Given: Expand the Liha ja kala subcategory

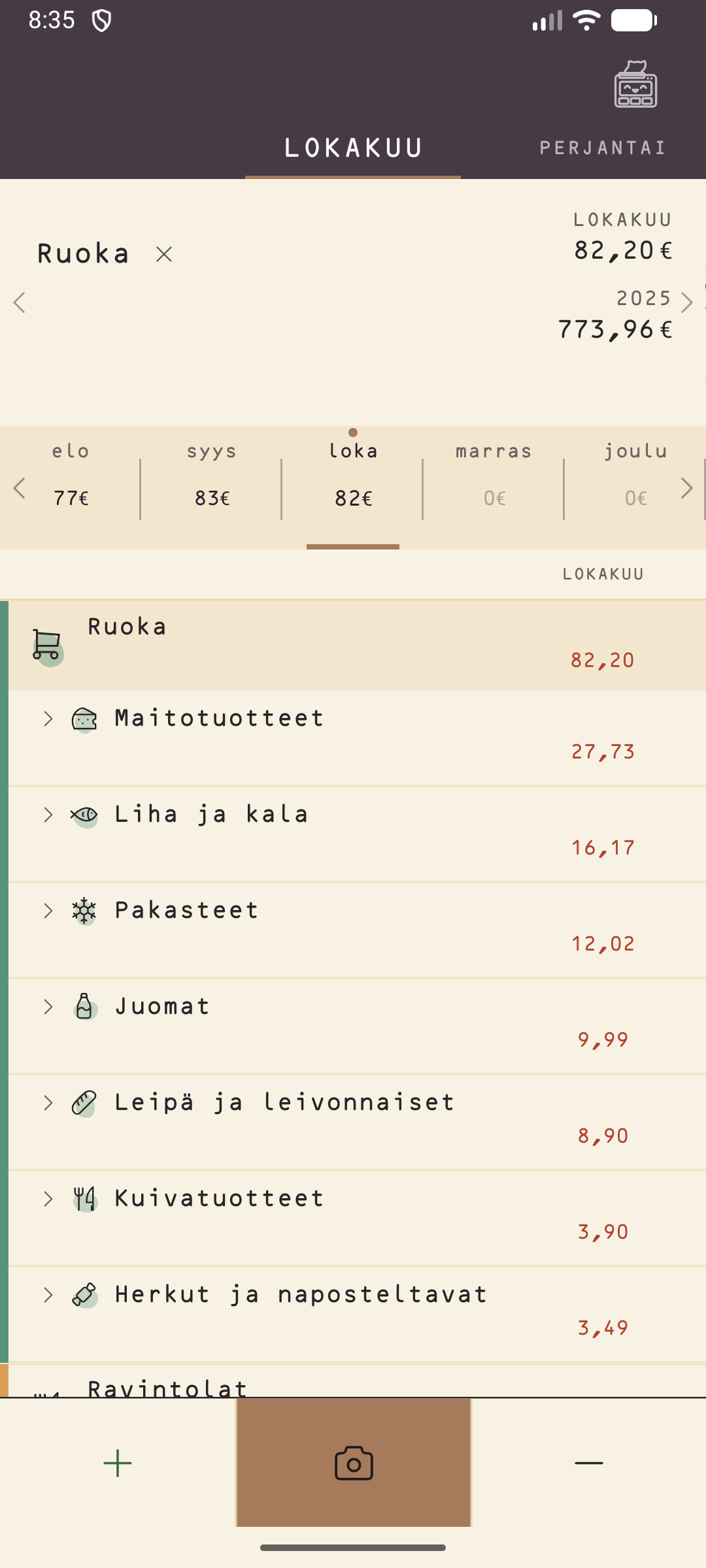Looking at the screenshot, I should (x=48, y=815).
